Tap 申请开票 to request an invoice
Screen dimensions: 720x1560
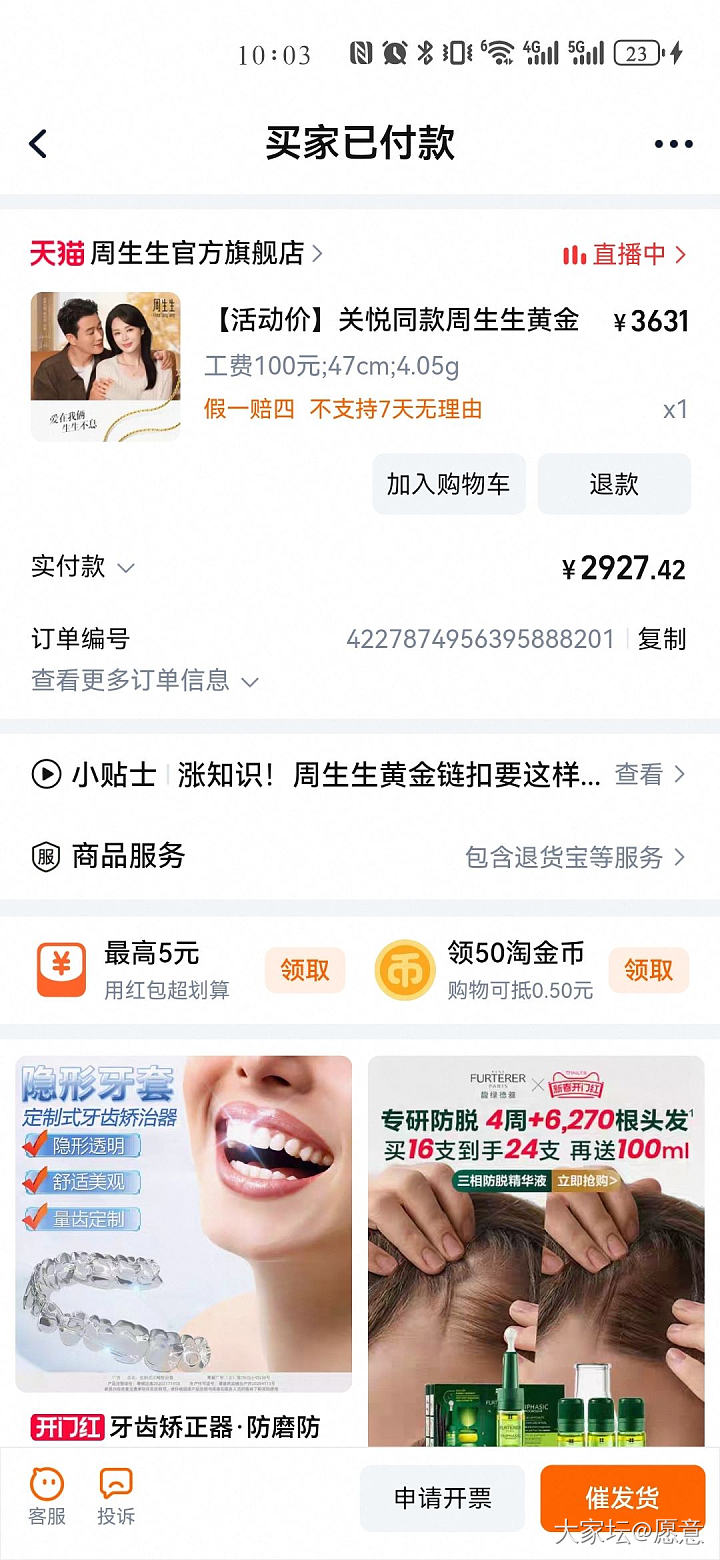[442, 1498]
